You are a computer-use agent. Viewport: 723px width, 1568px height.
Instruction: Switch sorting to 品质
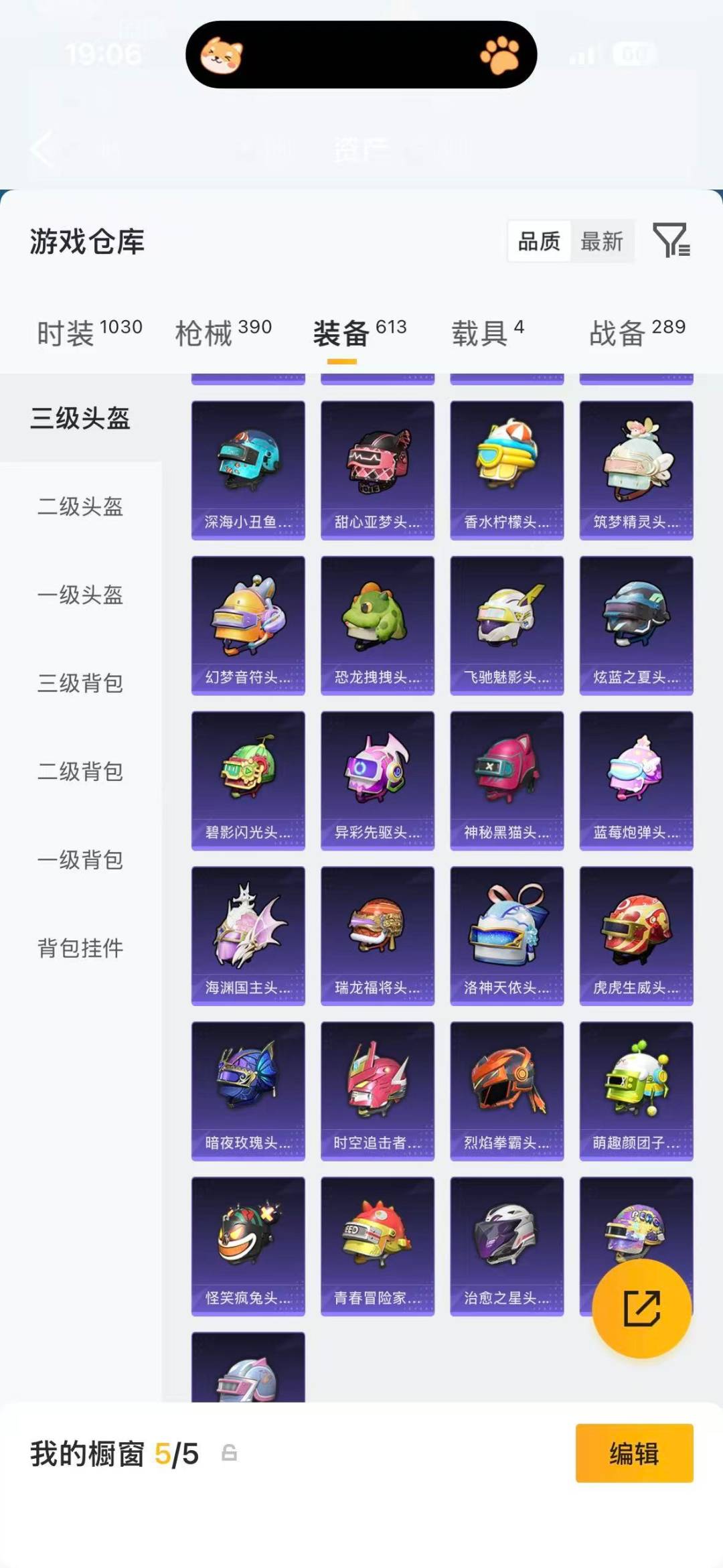(x=540, y=242)
